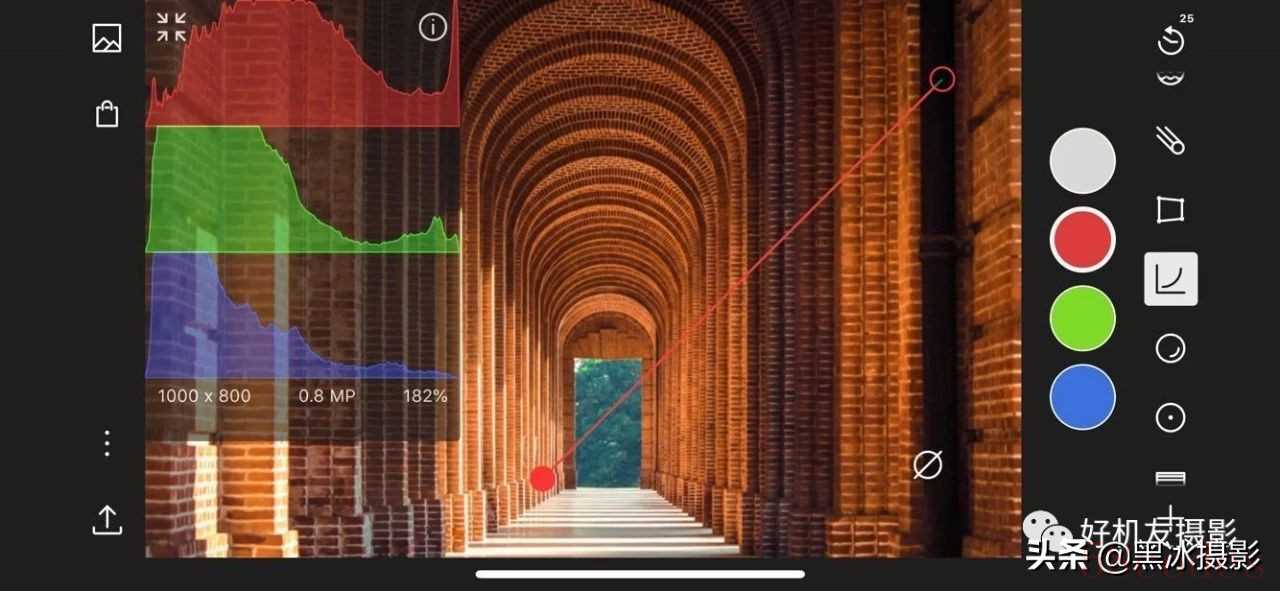Select the green curve channel
Image resolution: width=1280 pixels, height=591 pixels.
tap(1082, 318)
